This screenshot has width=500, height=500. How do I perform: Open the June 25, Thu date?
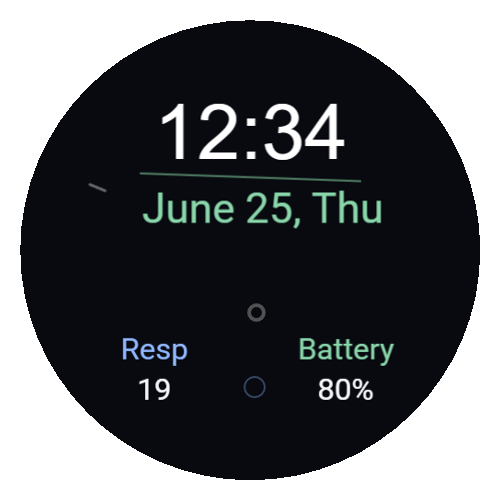(x=262, y=208)
